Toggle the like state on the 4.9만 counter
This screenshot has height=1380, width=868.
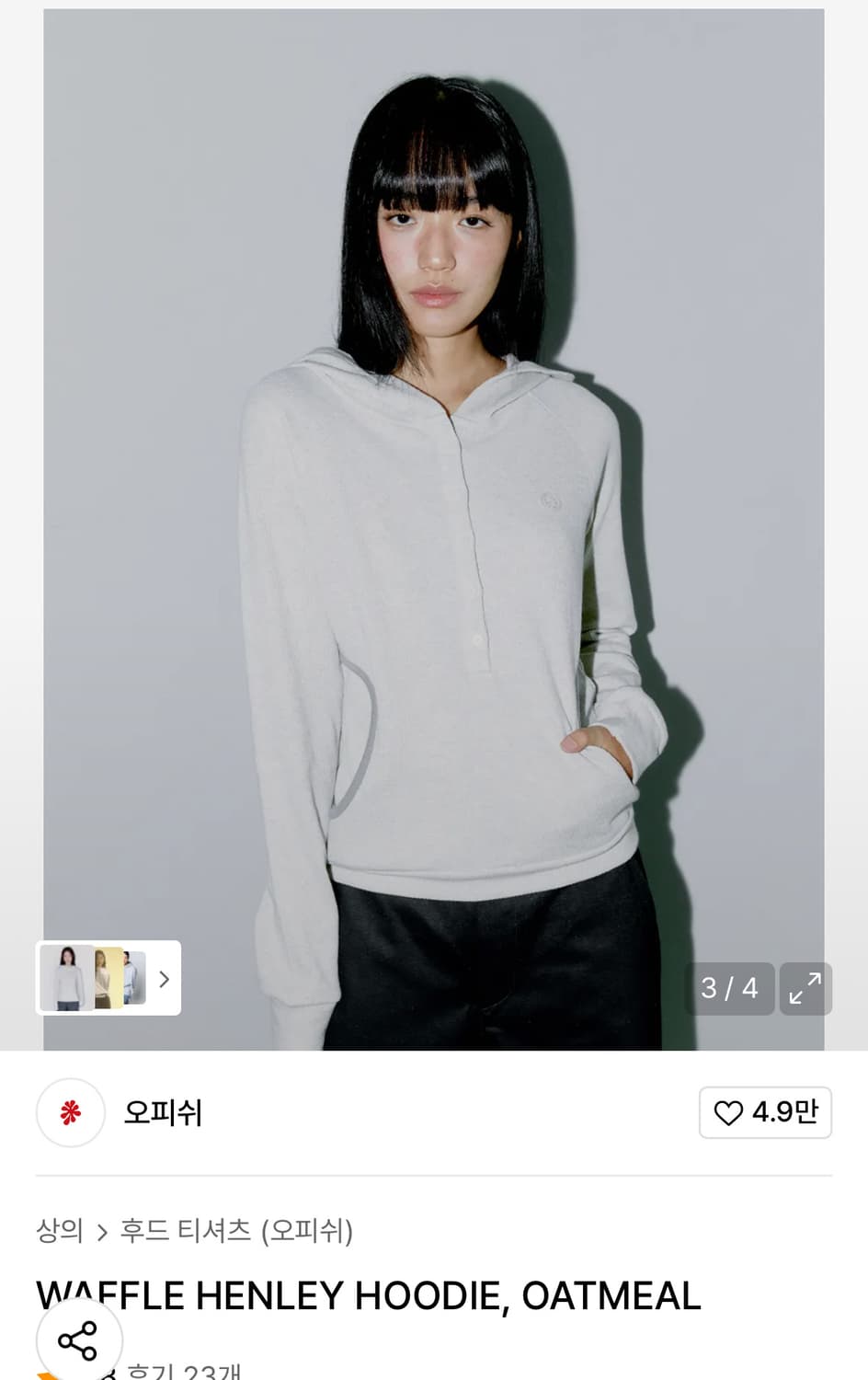766,1113
